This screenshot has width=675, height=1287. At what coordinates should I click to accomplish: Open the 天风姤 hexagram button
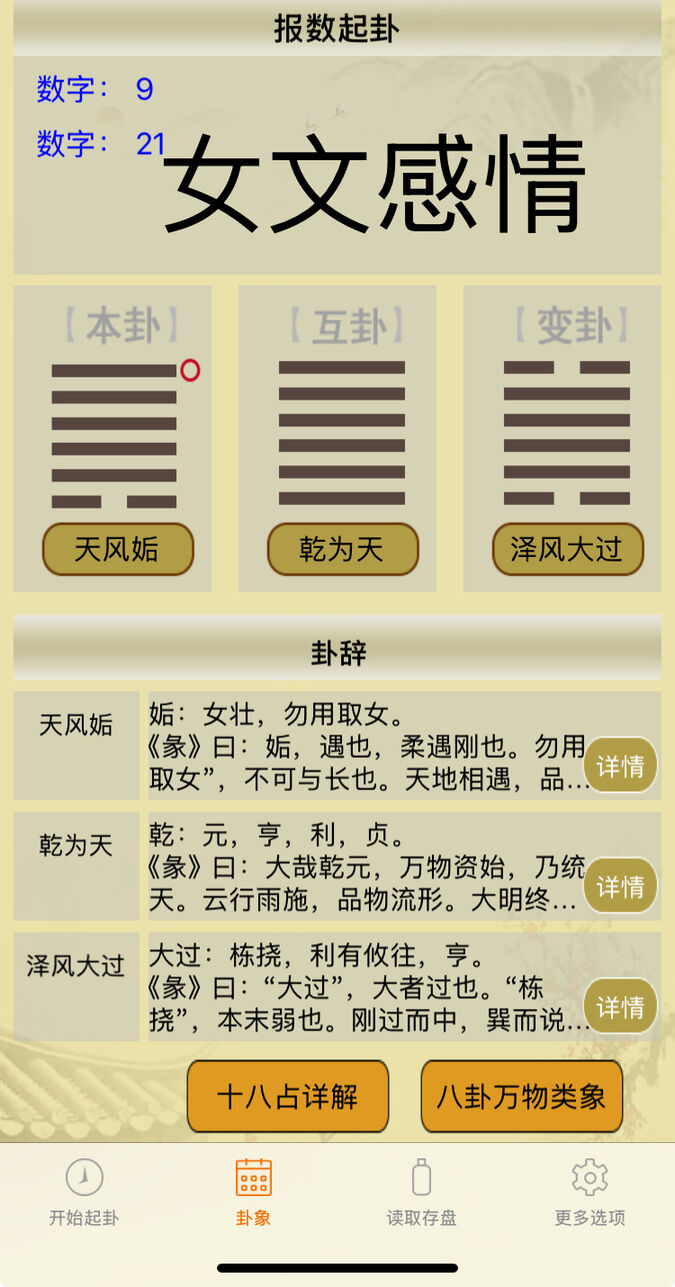tap(117, 549)
